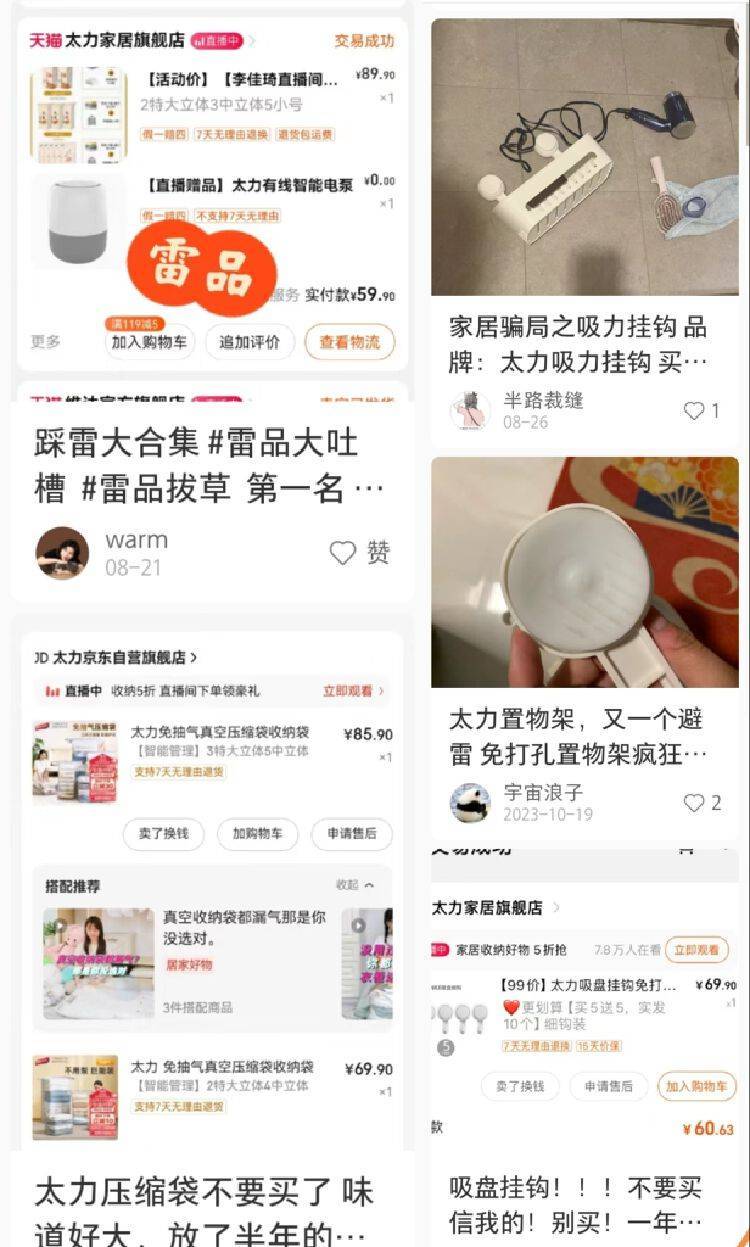This screenshot has width=750, height=1247.
Task: View author 宇宙浪子's profile
Action: [x=470, y=802]
